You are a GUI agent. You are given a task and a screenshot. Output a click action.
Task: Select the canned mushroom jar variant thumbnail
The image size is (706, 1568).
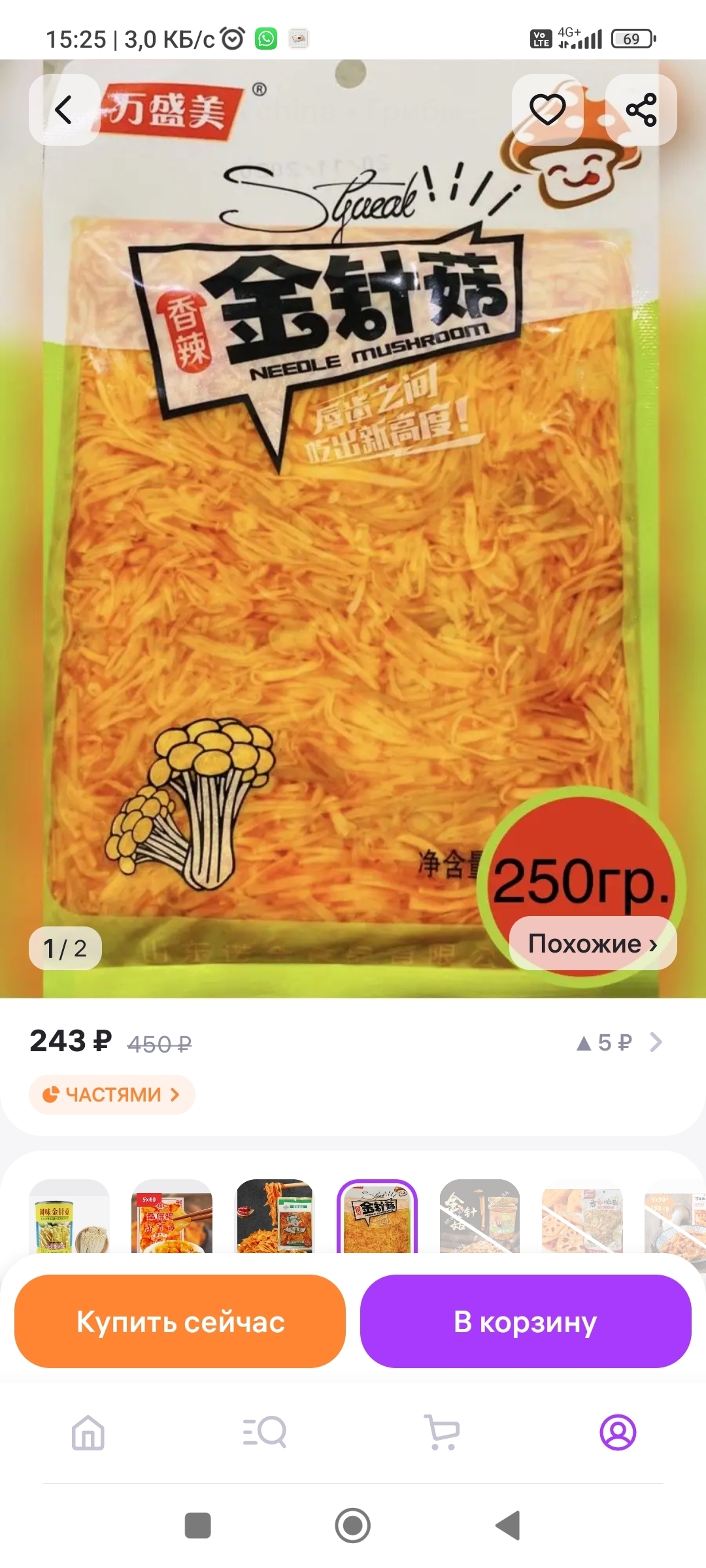pos(69,1217)
